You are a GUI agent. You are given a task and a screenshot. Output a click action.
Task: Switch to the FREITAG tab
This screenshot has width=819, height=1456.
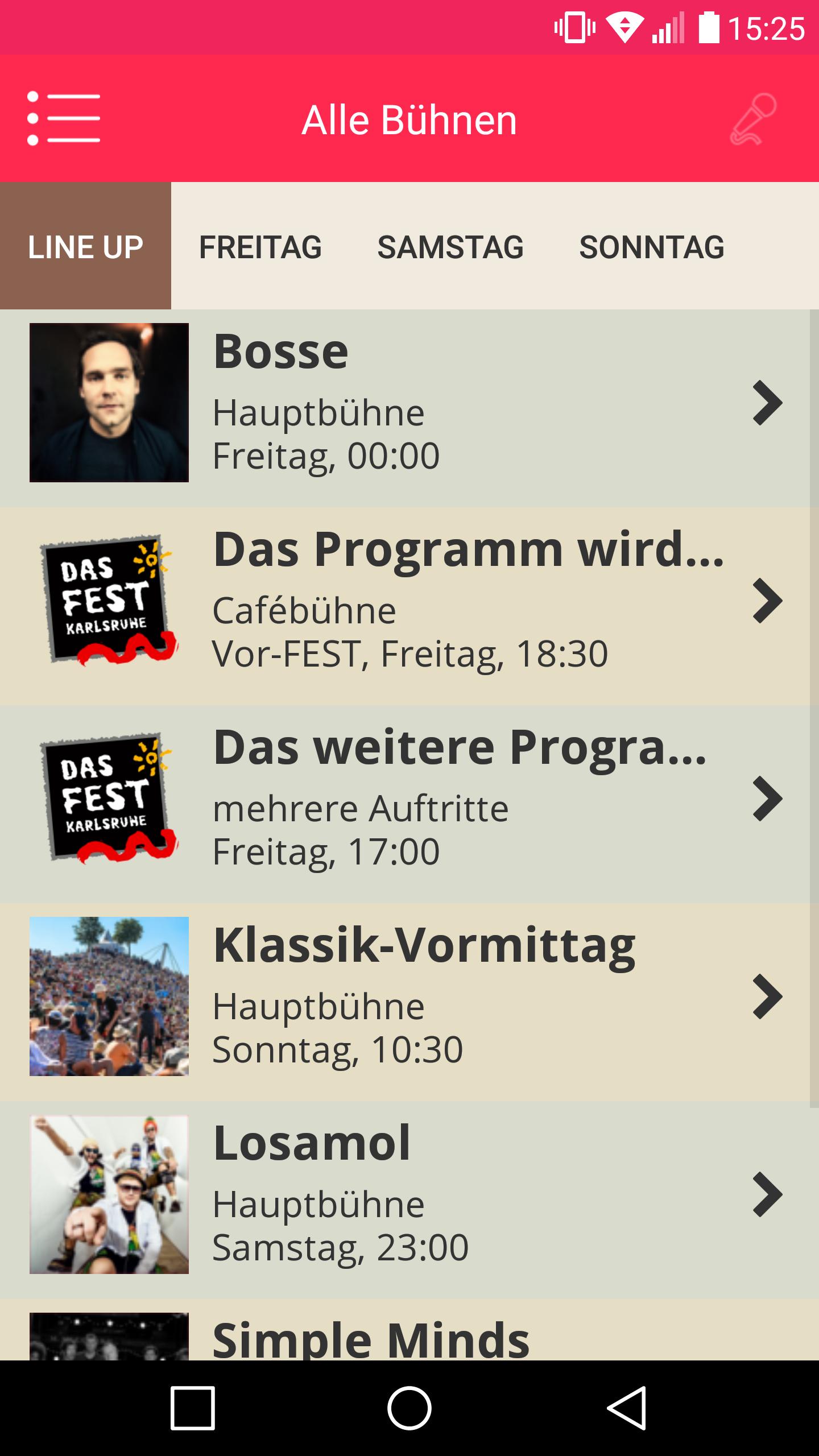260,246
